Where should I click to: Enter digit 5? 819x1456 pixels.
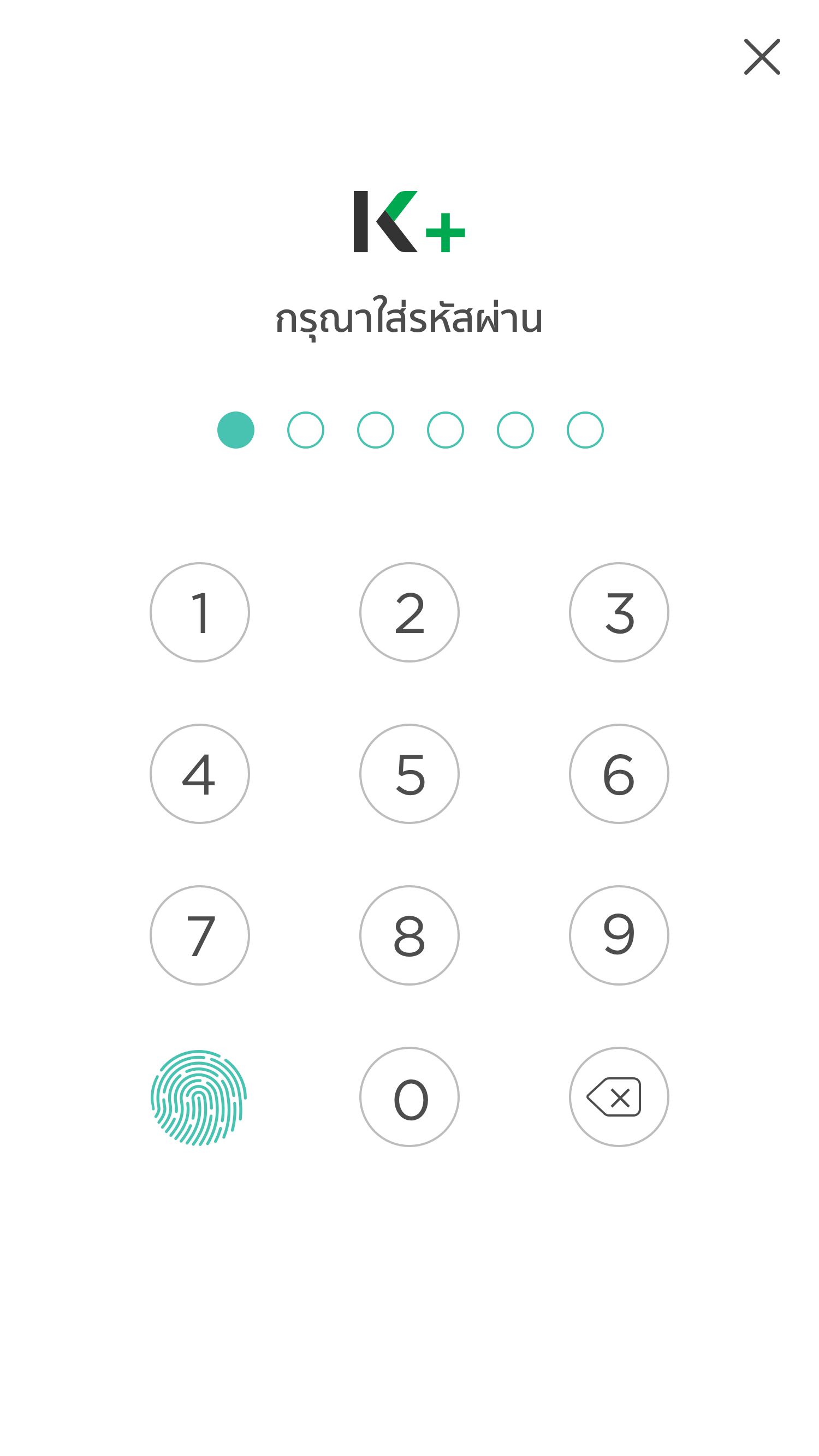[409, 773]
